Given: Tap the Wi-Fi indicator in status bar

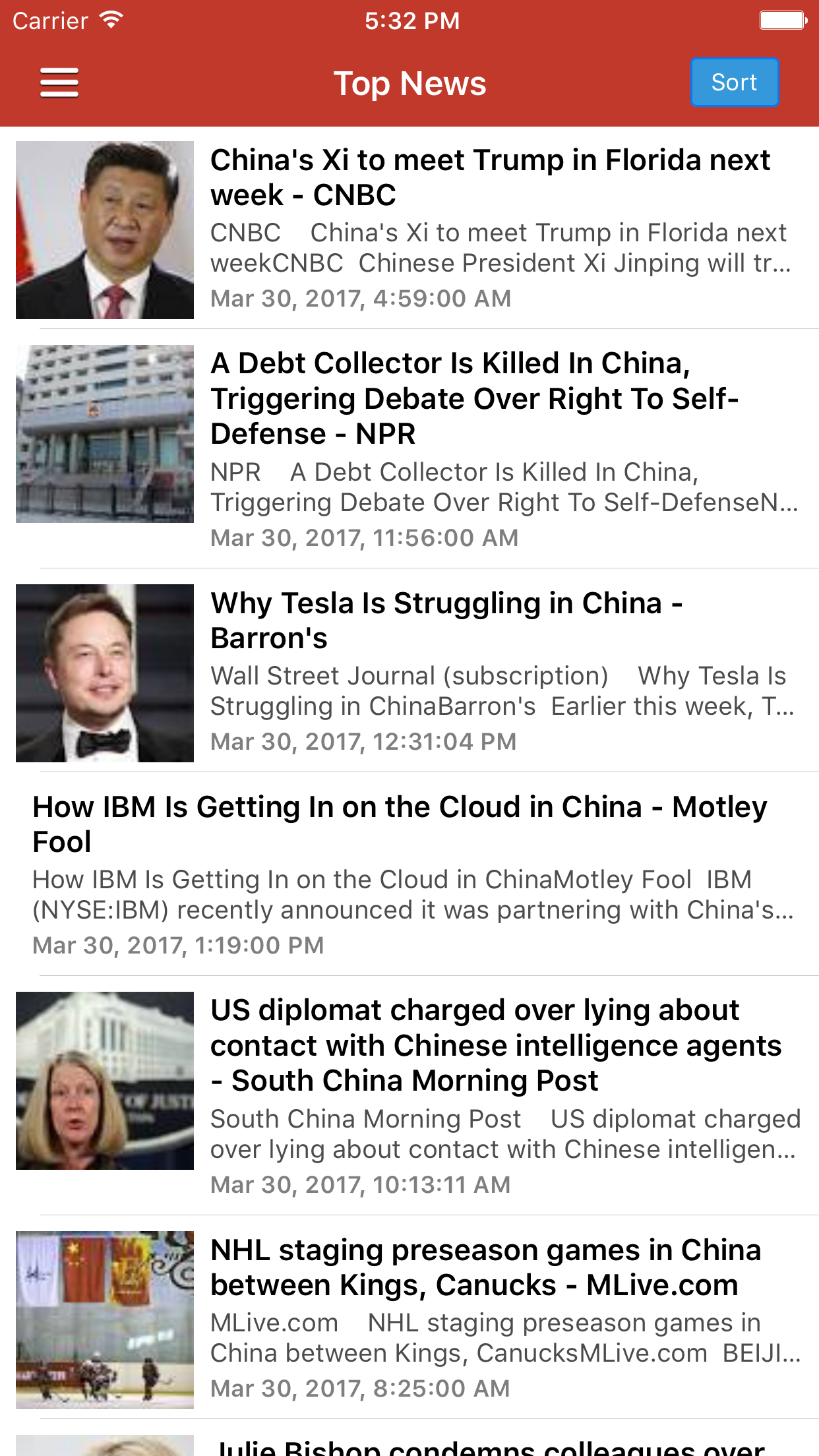Looking at the screenshot, I should click(109, 20).
